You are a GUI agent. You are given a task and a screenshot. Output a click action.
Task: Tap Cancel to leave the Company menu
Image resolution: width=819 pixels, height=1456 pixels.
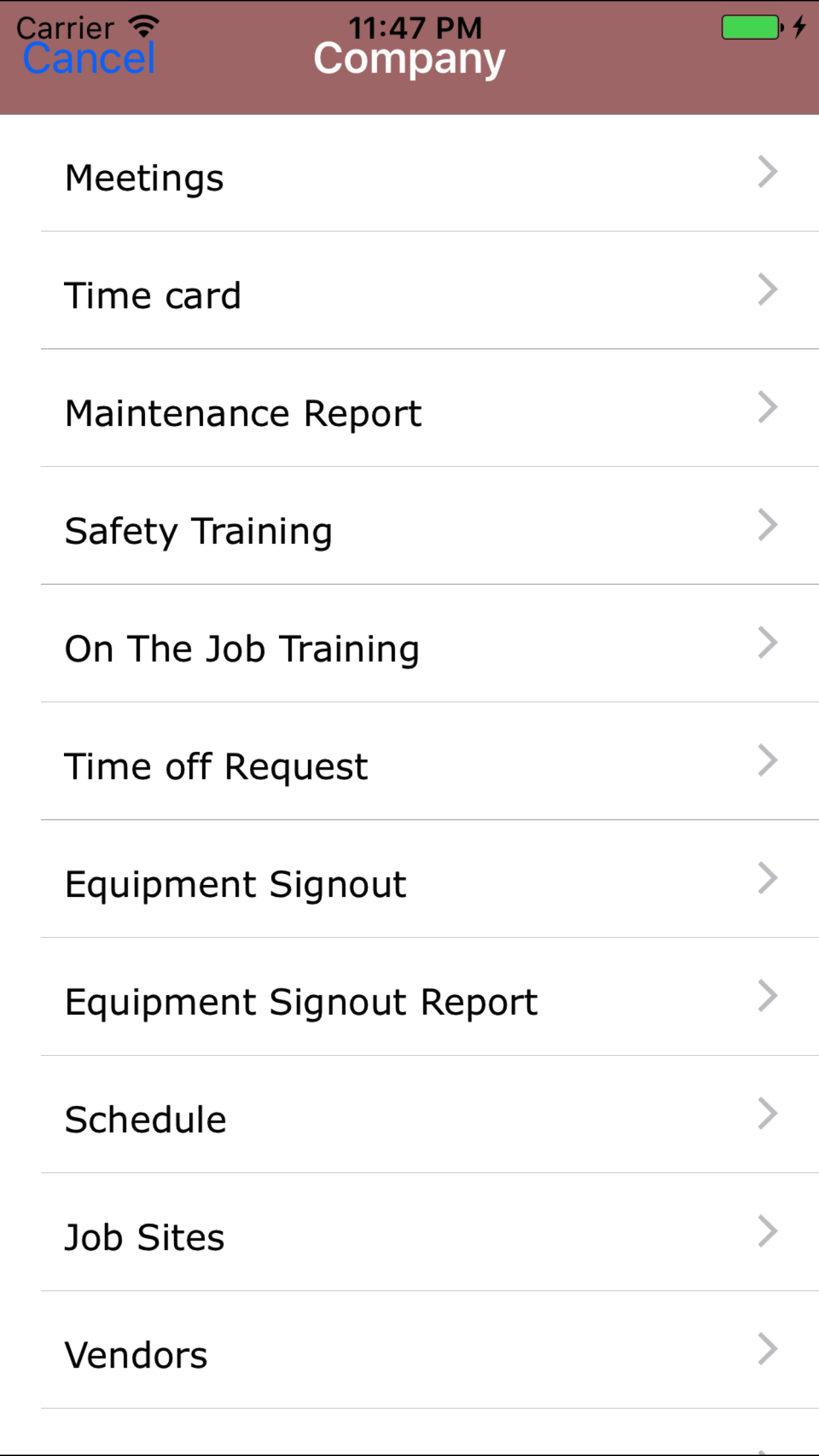point(89,58)
